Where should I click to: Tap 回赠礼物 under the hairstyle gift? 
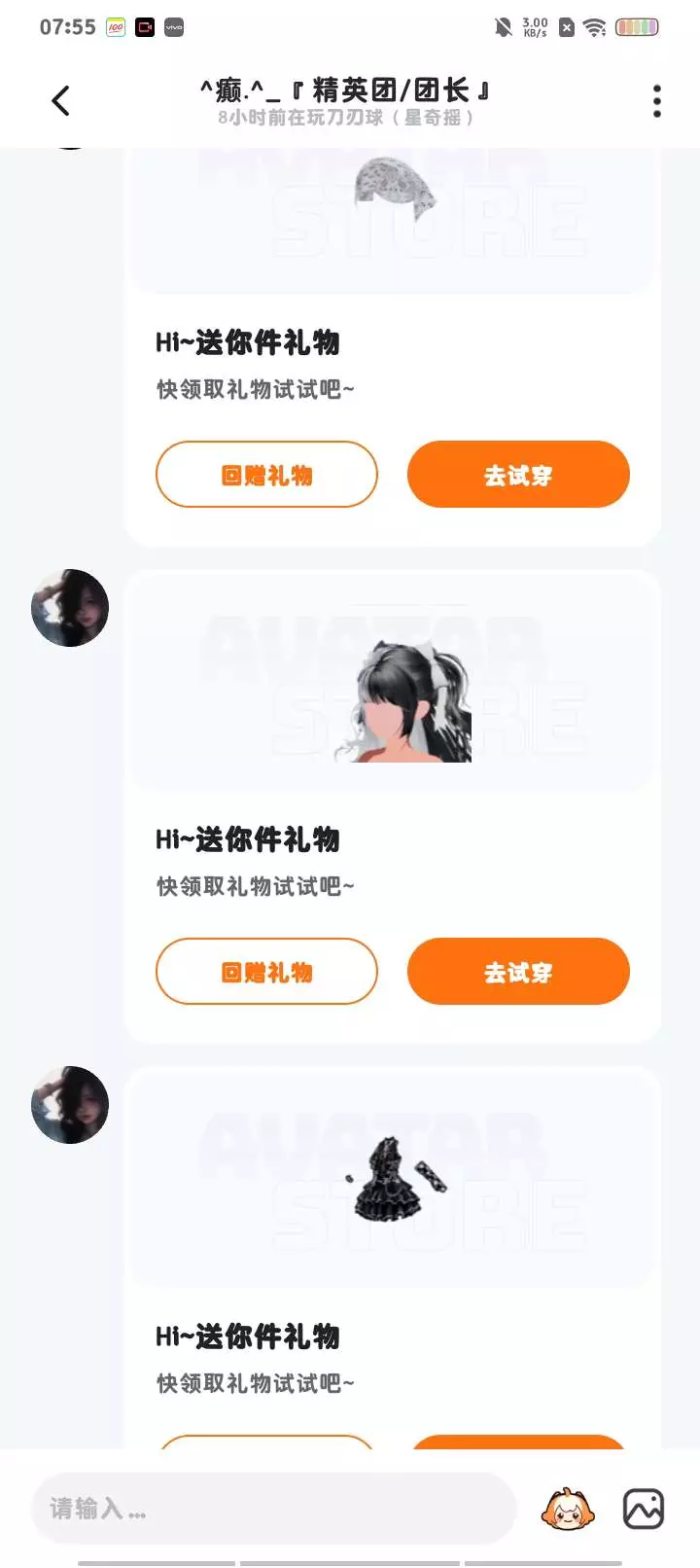pyautogui.click(x=266, y=972)
